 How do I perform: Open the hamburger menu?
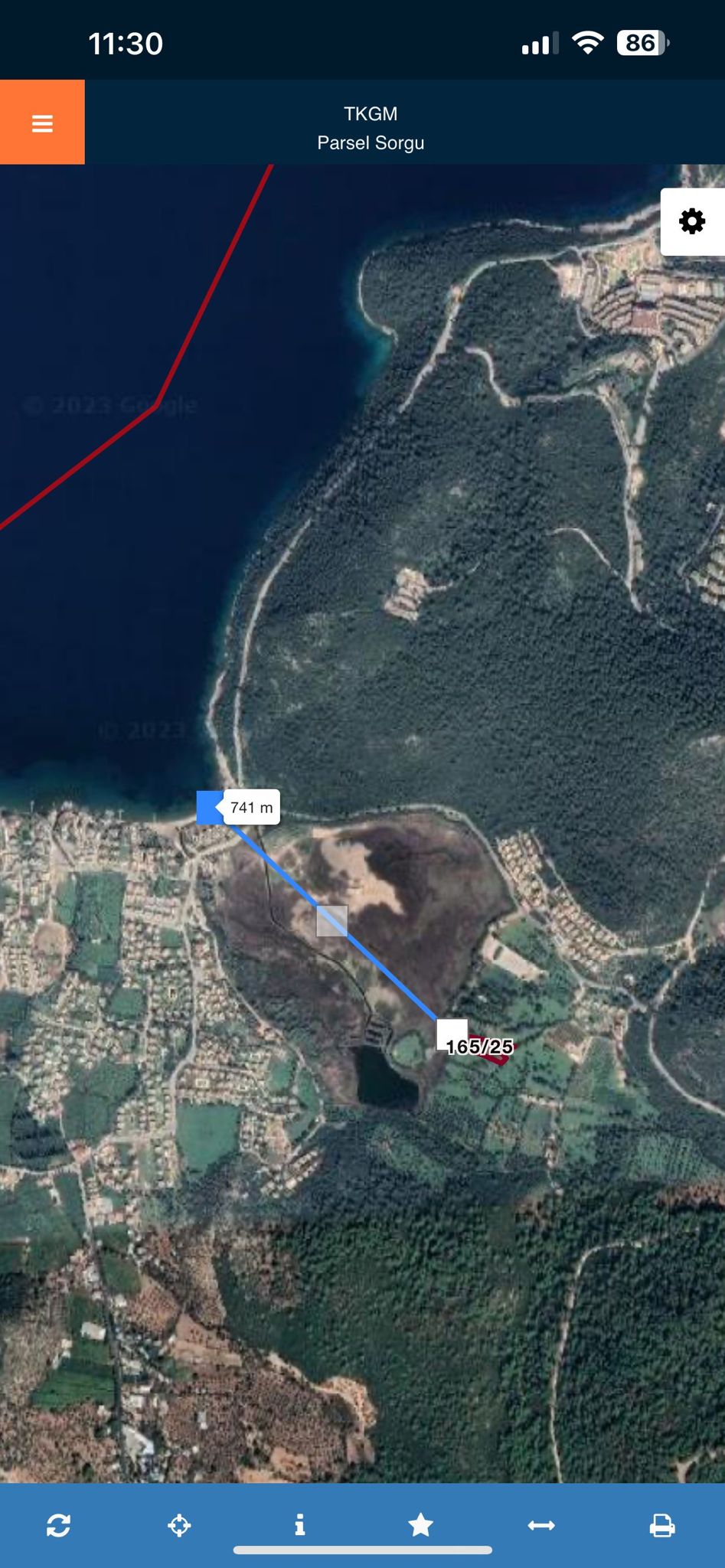coord(42,122)
